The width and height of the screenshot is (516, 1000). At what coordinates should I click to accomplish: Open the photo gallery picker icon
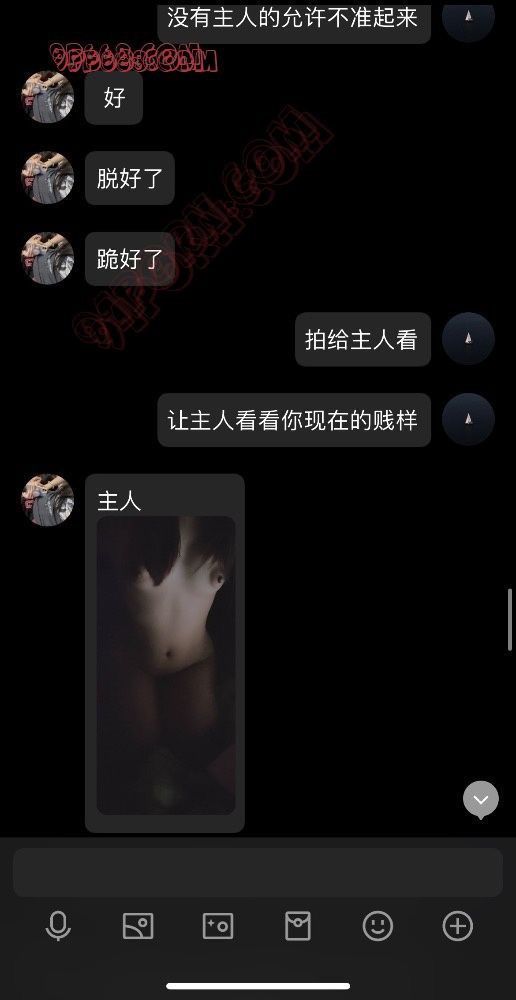[x=138, y=926]
